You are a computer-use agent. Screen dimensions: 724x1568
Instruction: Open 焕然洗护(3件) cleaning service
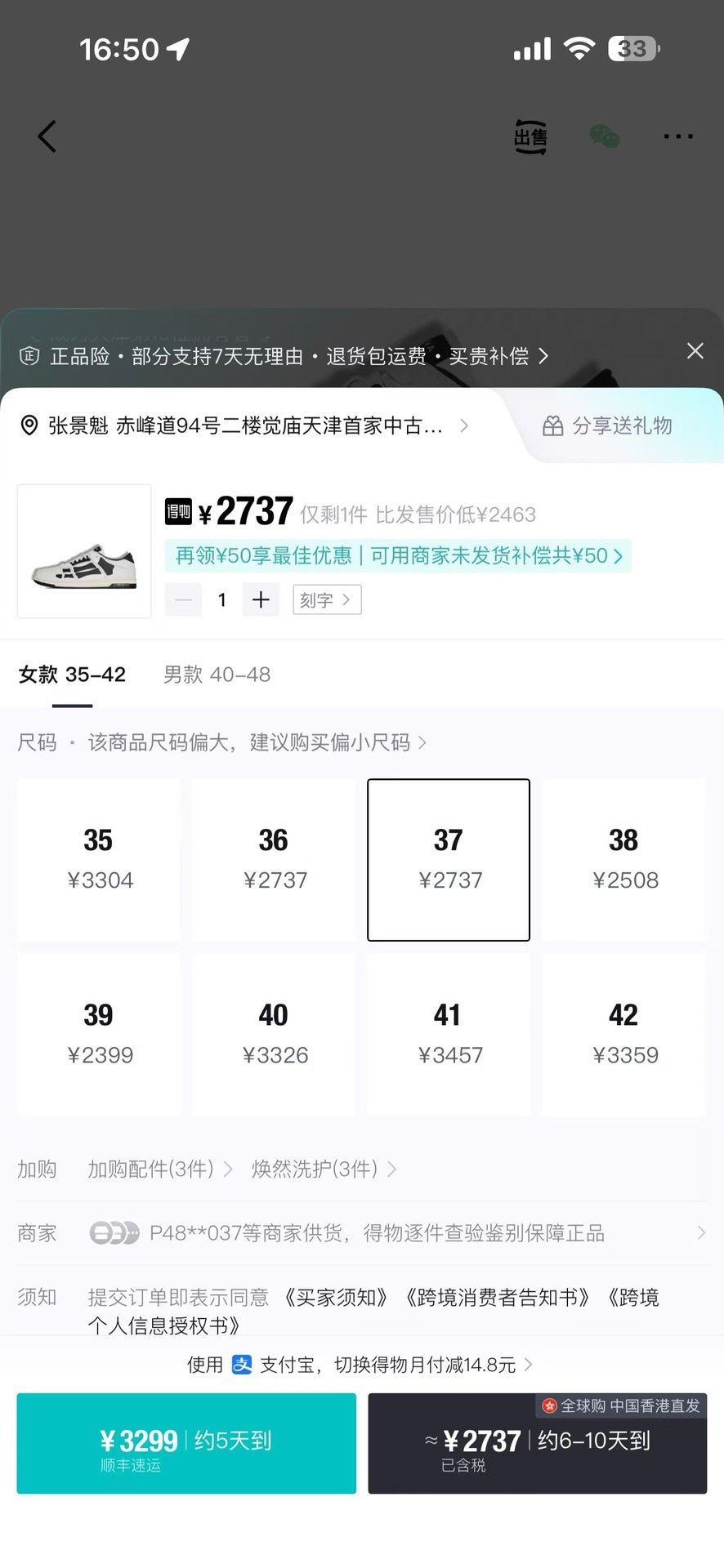tap(324, 1169)
